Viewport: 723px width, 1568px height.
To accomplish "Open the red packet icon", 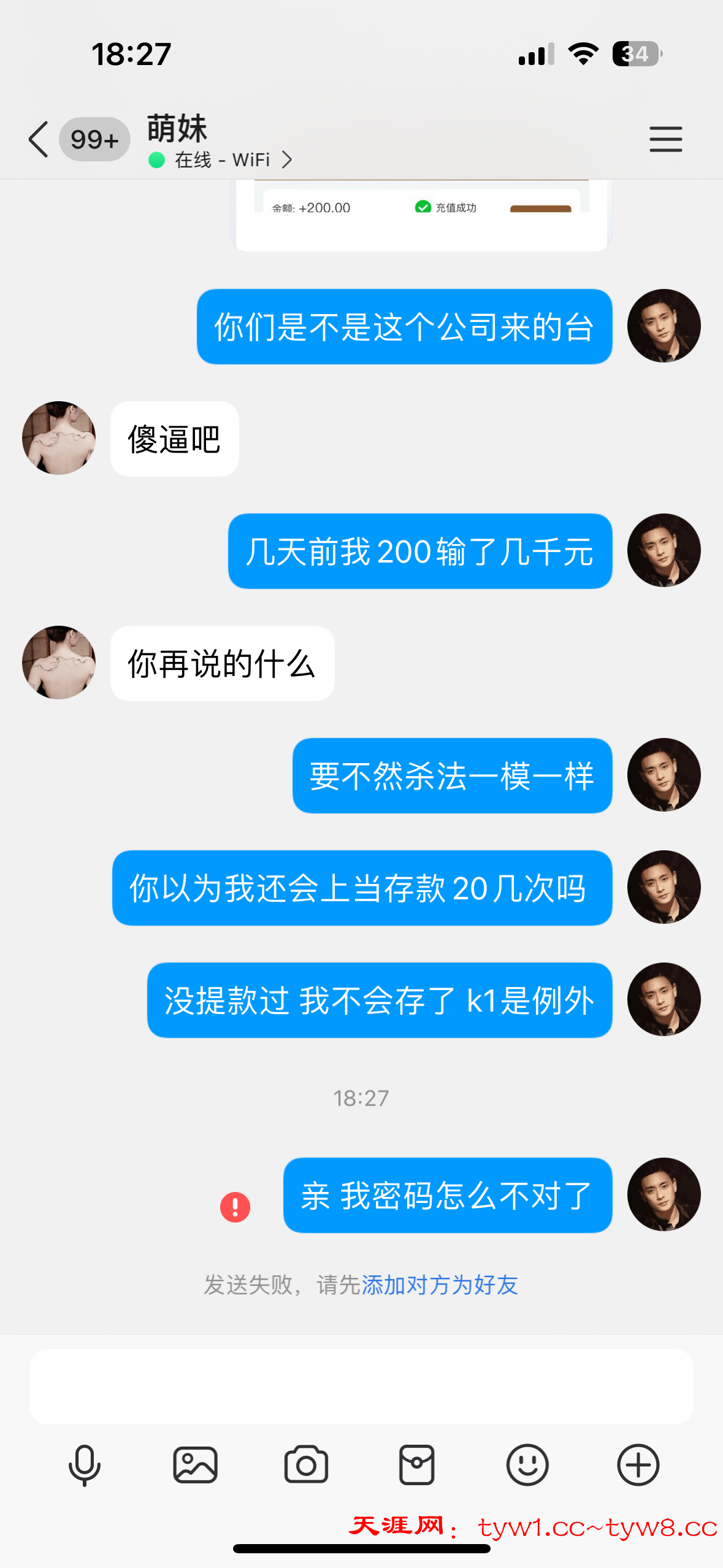I will click(417, 1465).
